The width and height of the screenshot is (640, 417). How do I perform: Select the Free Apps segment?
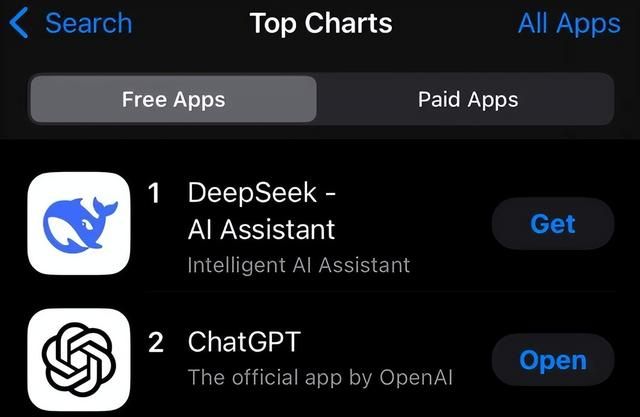[173, 99]
